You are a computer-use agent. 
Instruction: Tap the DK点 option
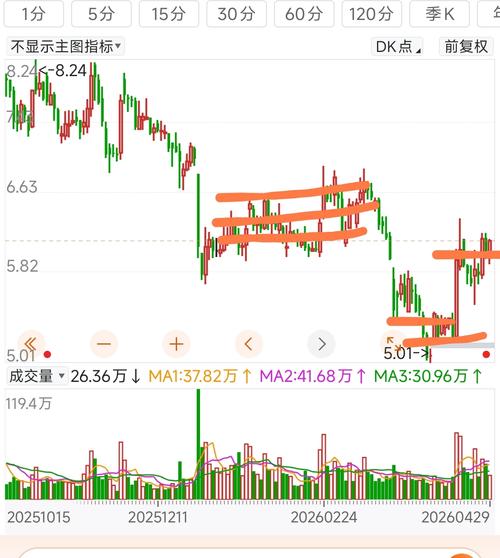tap(398, 47)
